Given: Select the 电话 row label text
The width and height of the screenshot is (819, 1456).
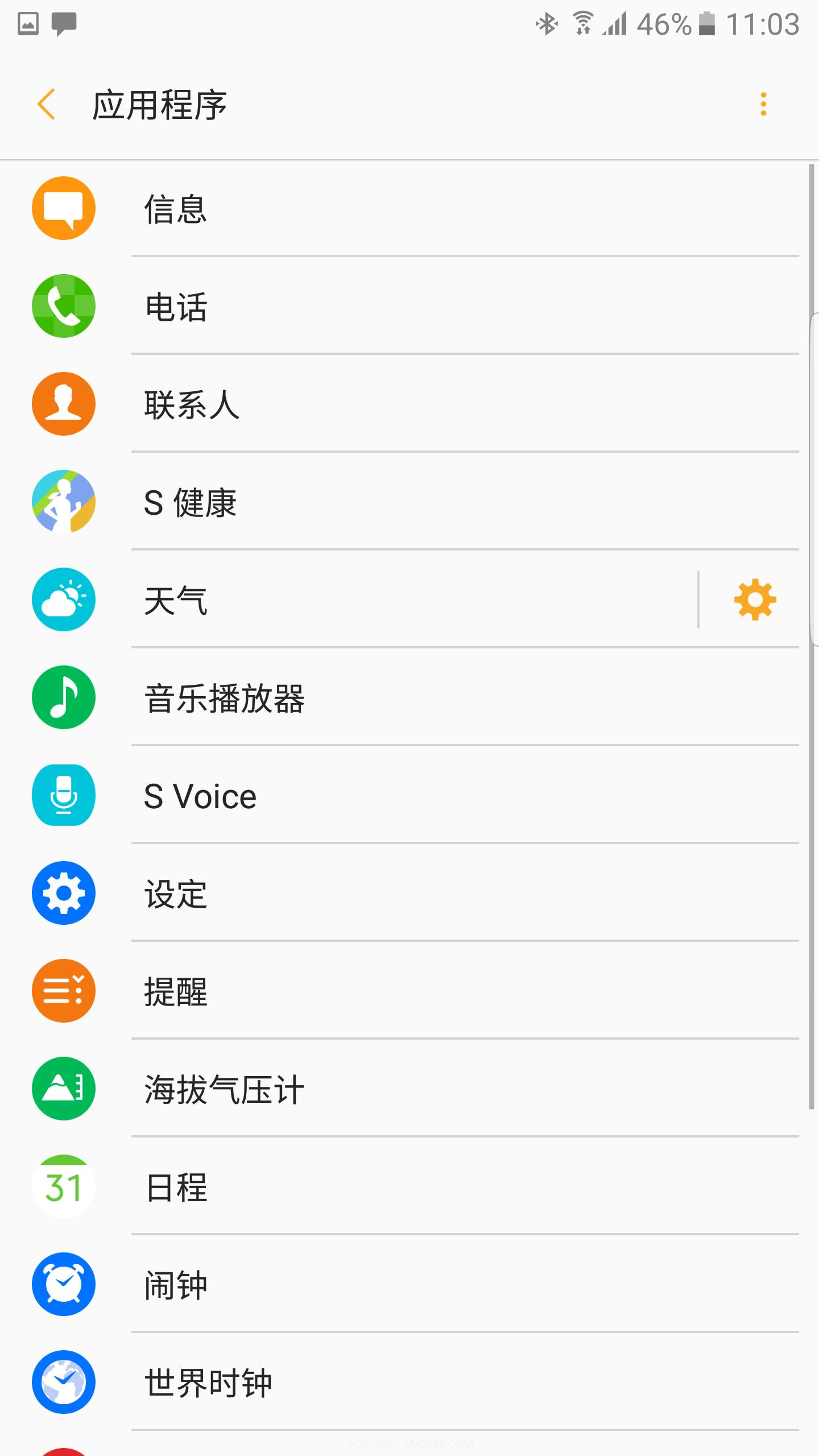Looking at the screenshot, I should [x=175, y=305].
